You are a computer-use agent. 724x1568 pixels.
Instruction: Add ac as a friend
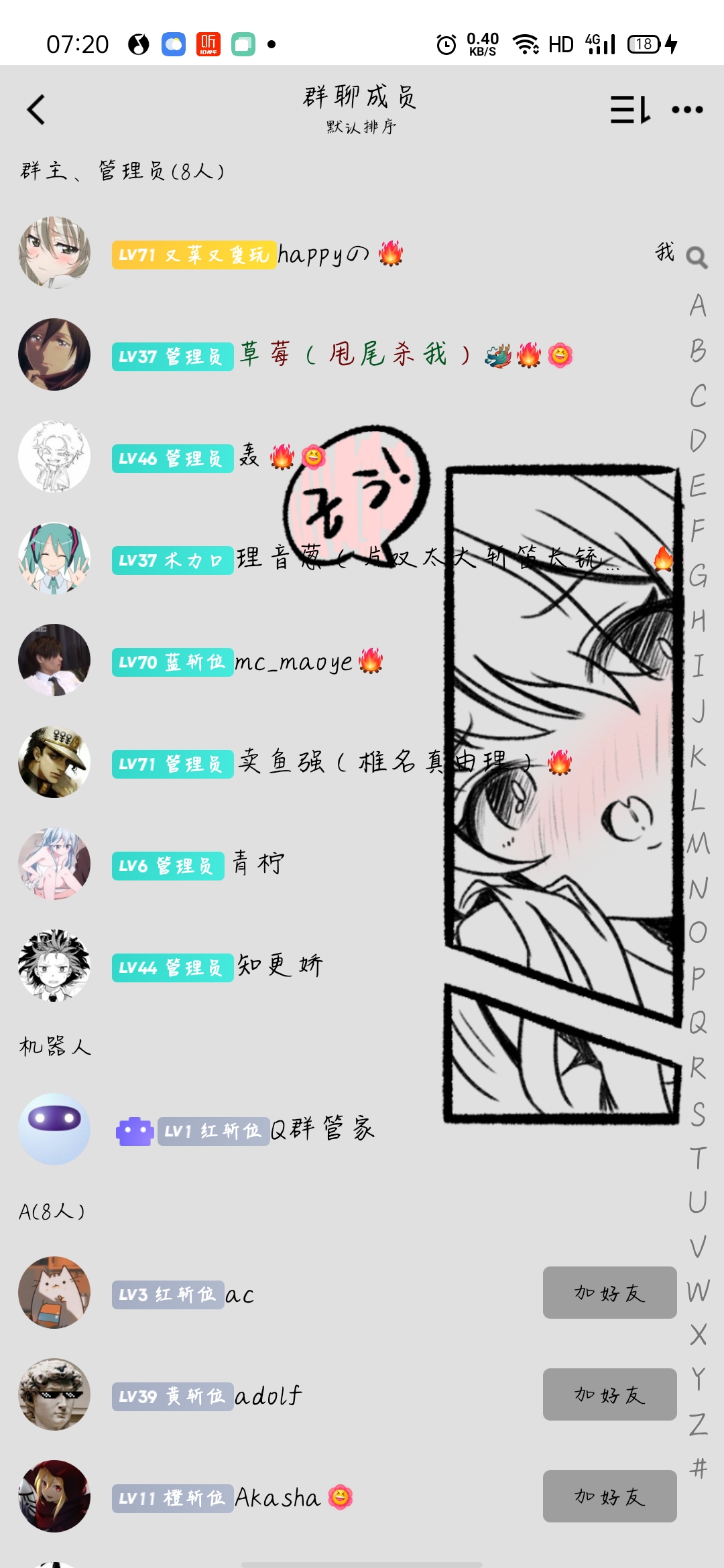click(609, 1293)
